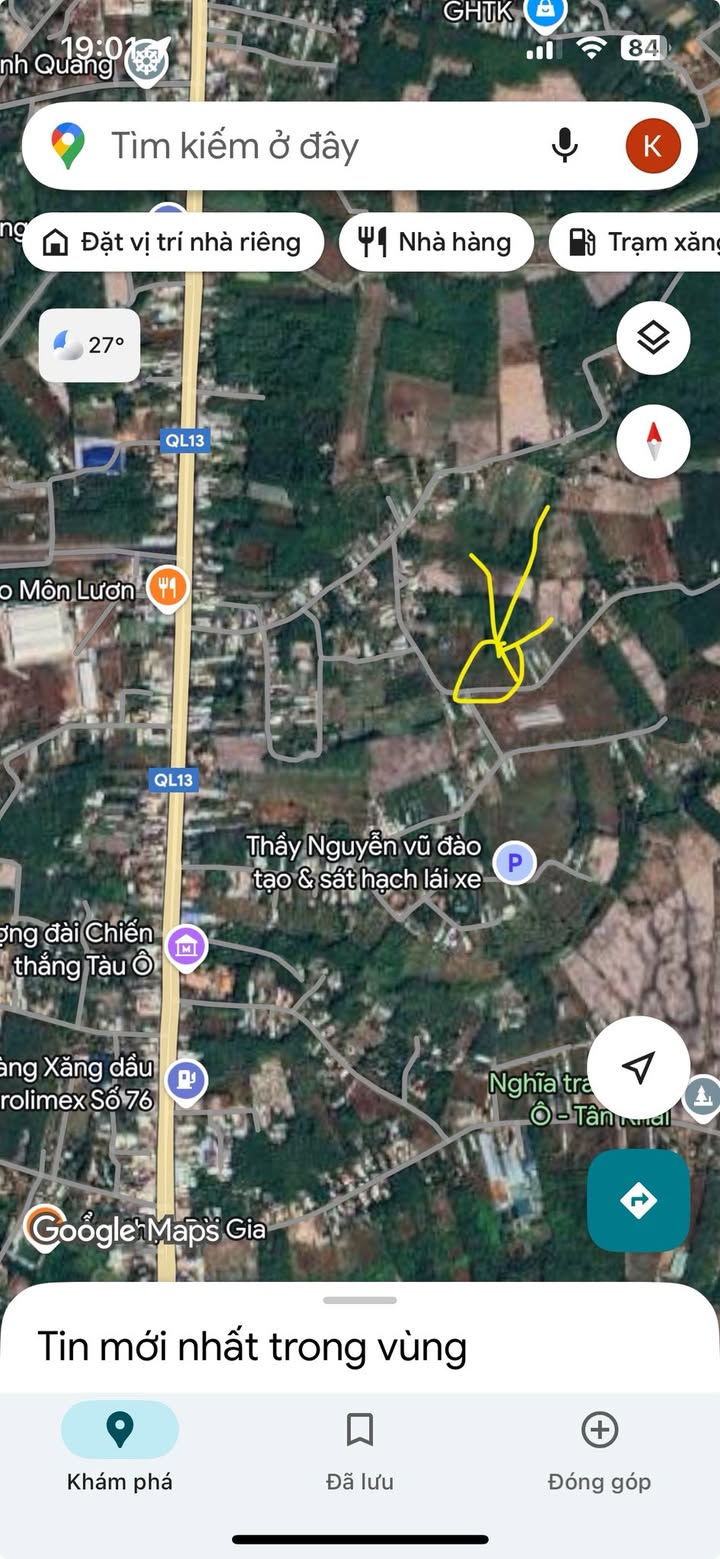Reset map orientation with the compass

653,441
